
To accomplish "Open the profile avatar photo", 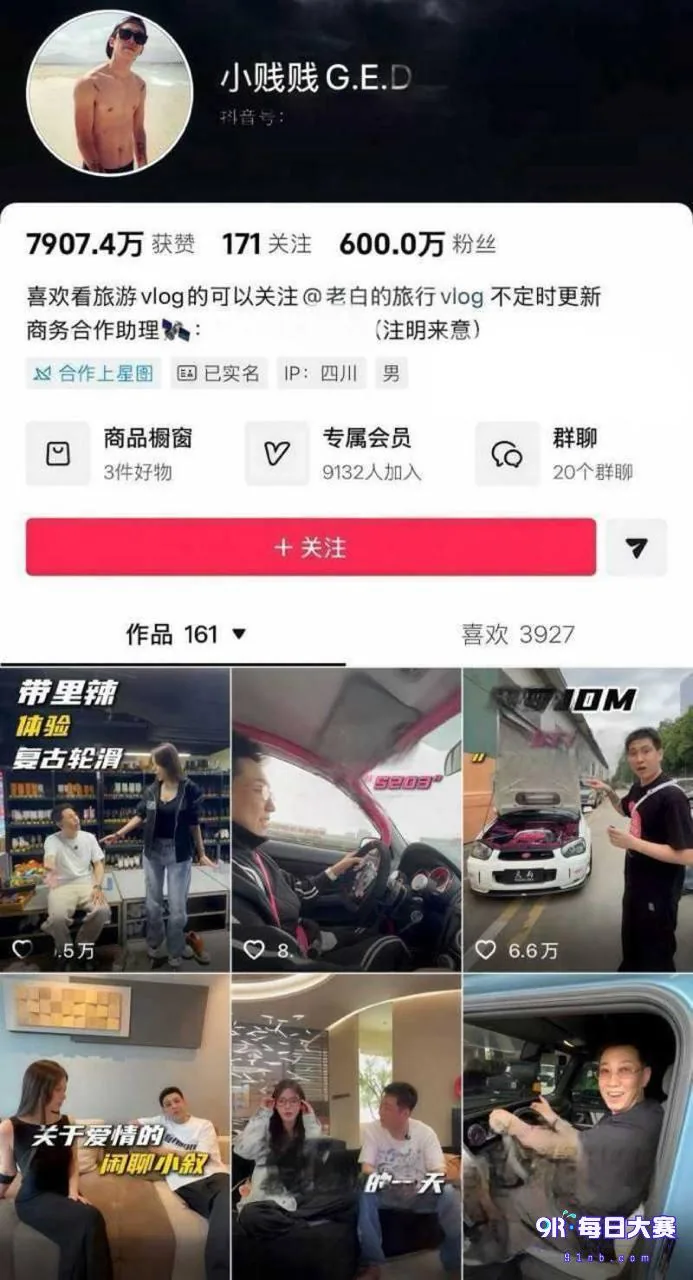I will point(110,92).
